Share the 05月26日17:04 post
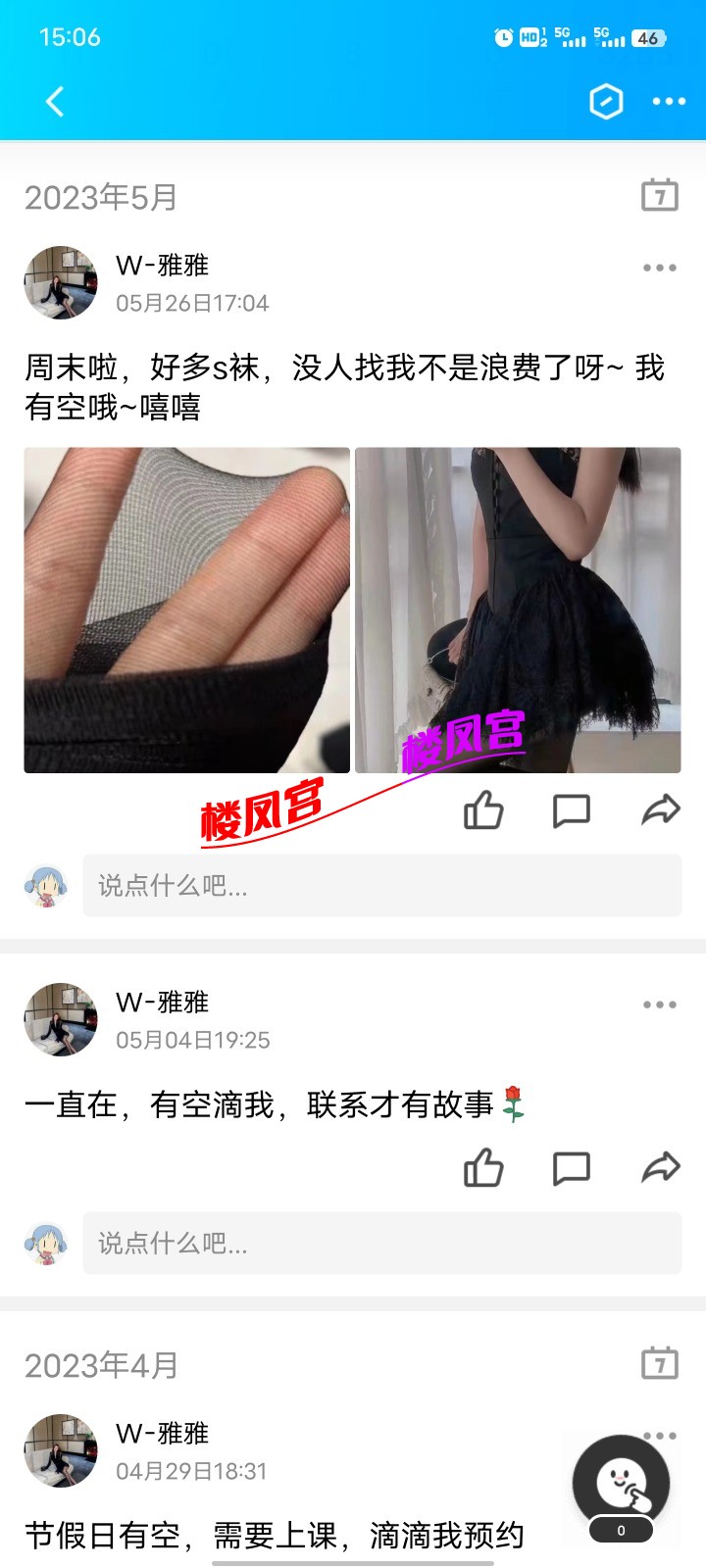The width and height of the screenshot is (706, 1568). pos(660,810)
